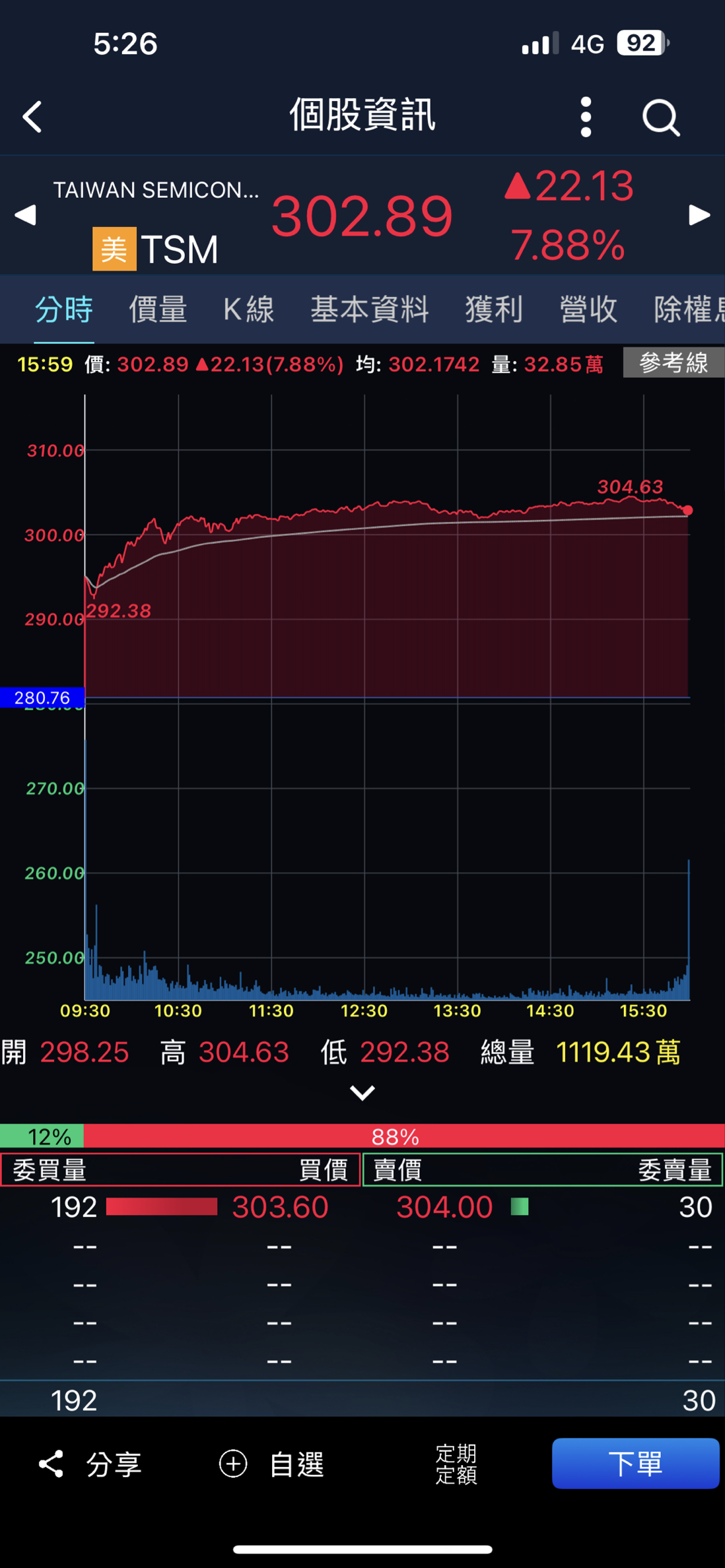
Task: Expand more details with the down chevron
Action: point(362,1093)
